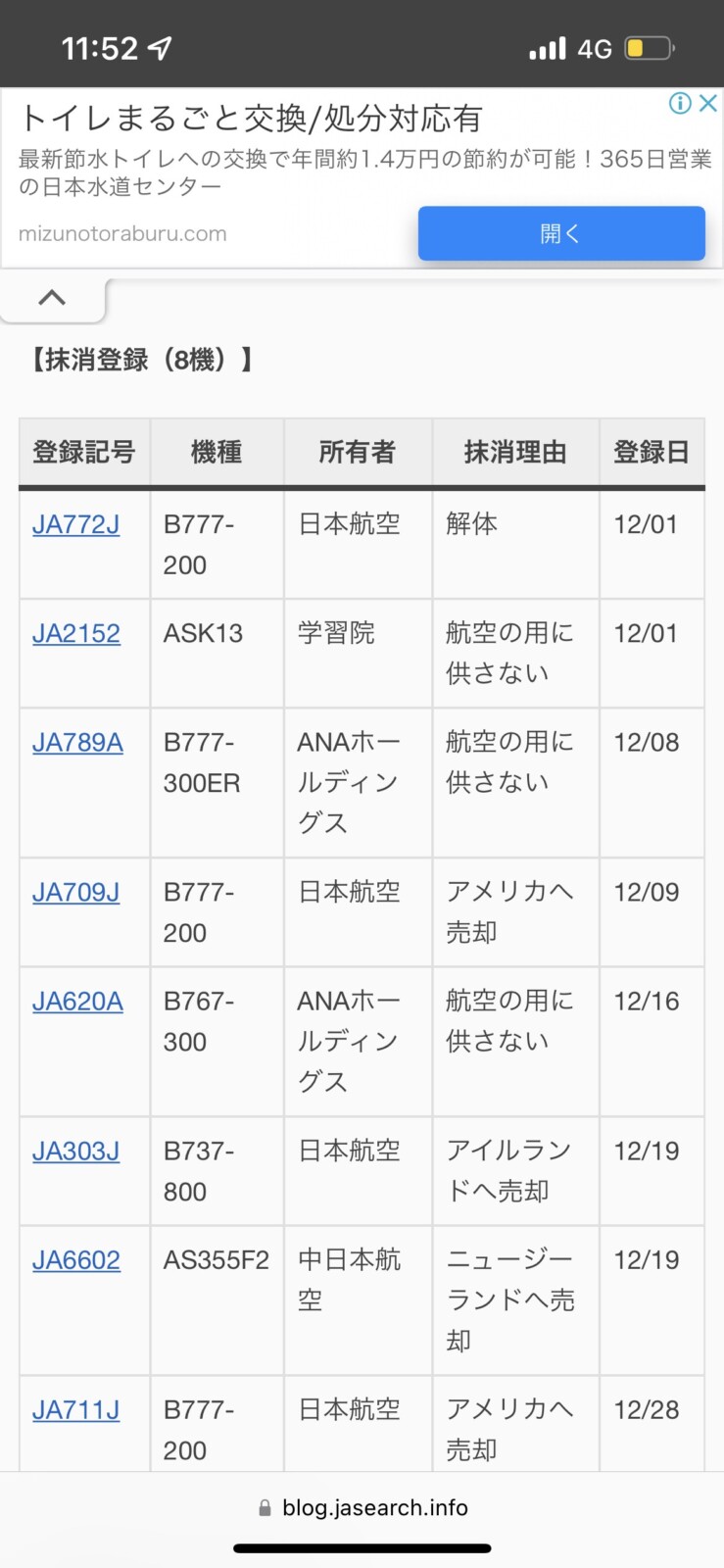Open the JA772J registration link
Screen dimensions: 724x1568
[75, 524]
